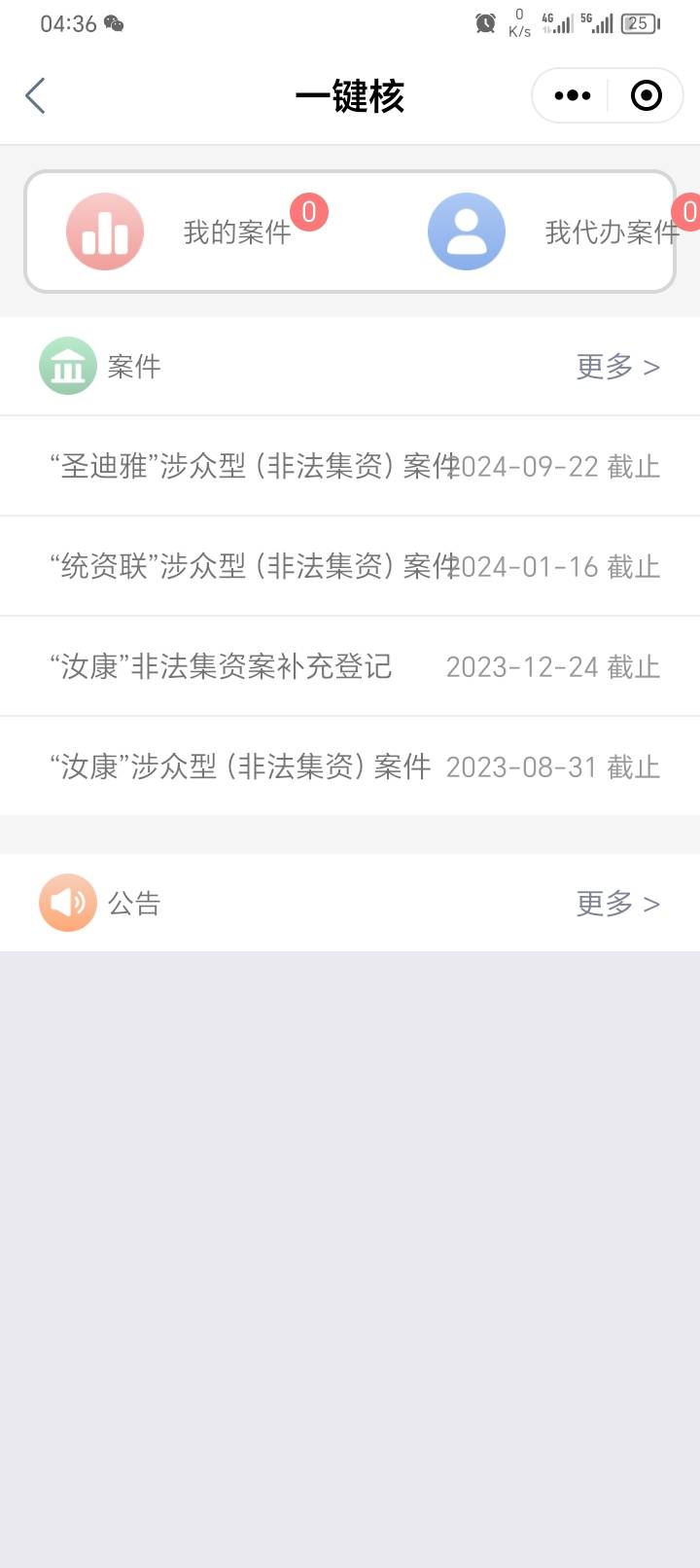Select “汝康”非法集资案补充登记 row
This screenshot has height=1568, width=700.
tap(350, 666)
